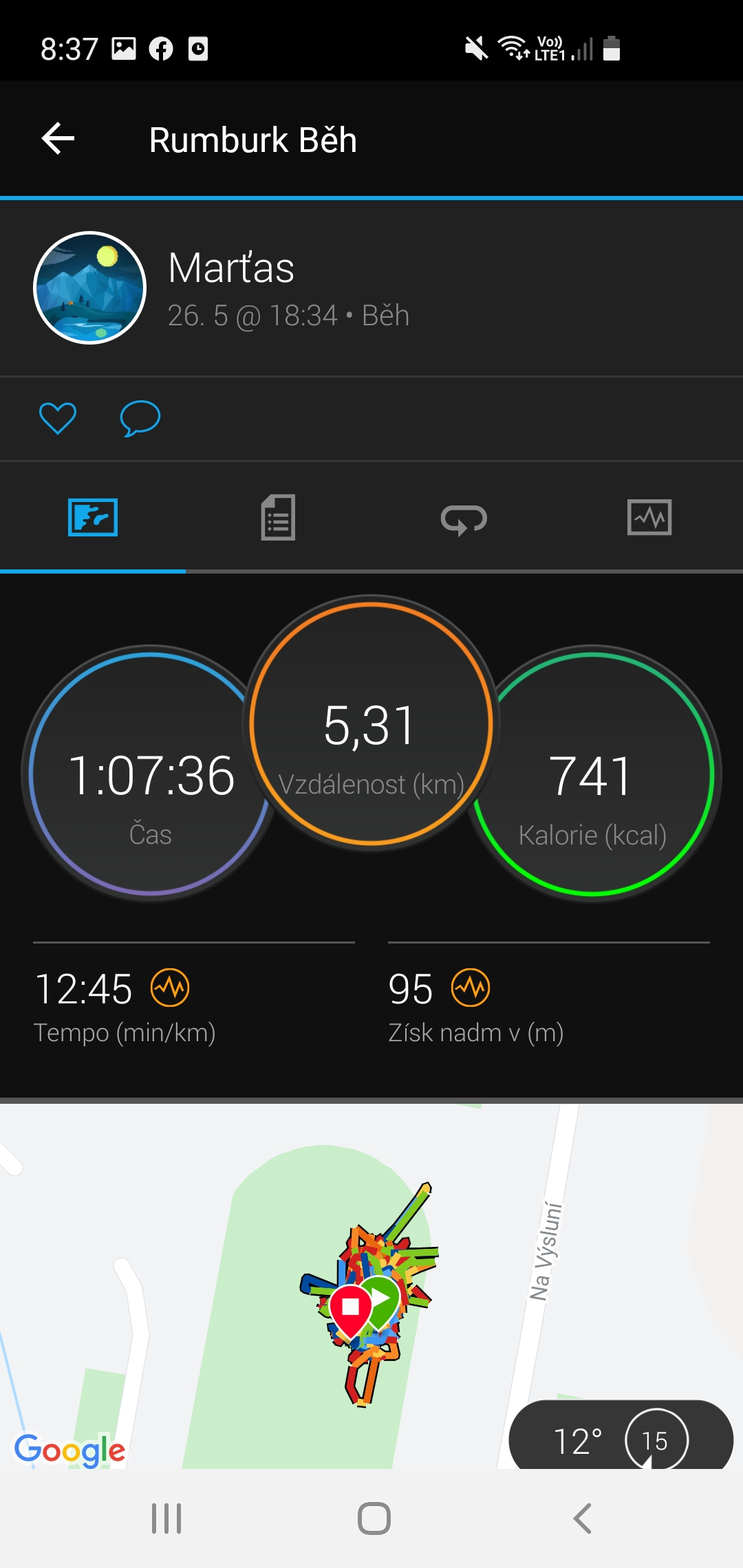Viewport: 743px width, 1568px height.
Task: Open the route map
Action: (371, 1286)
